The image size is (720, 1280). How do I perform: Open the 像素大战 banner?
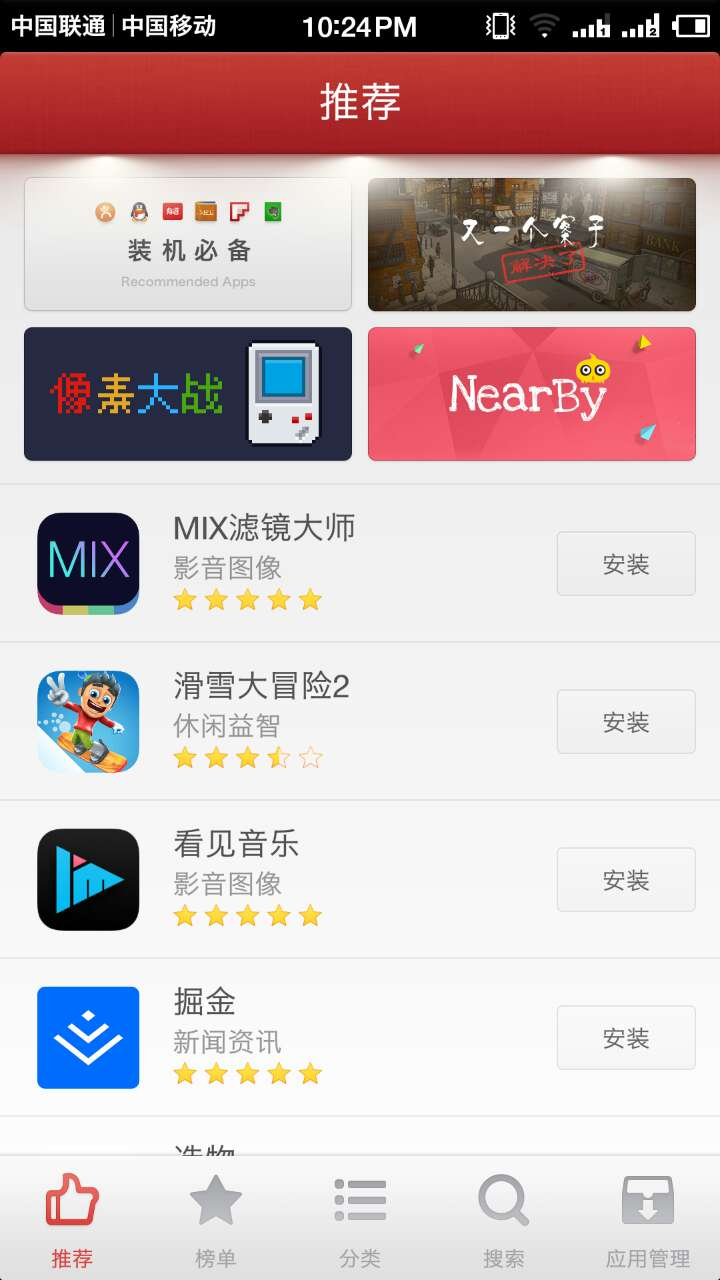188,394
